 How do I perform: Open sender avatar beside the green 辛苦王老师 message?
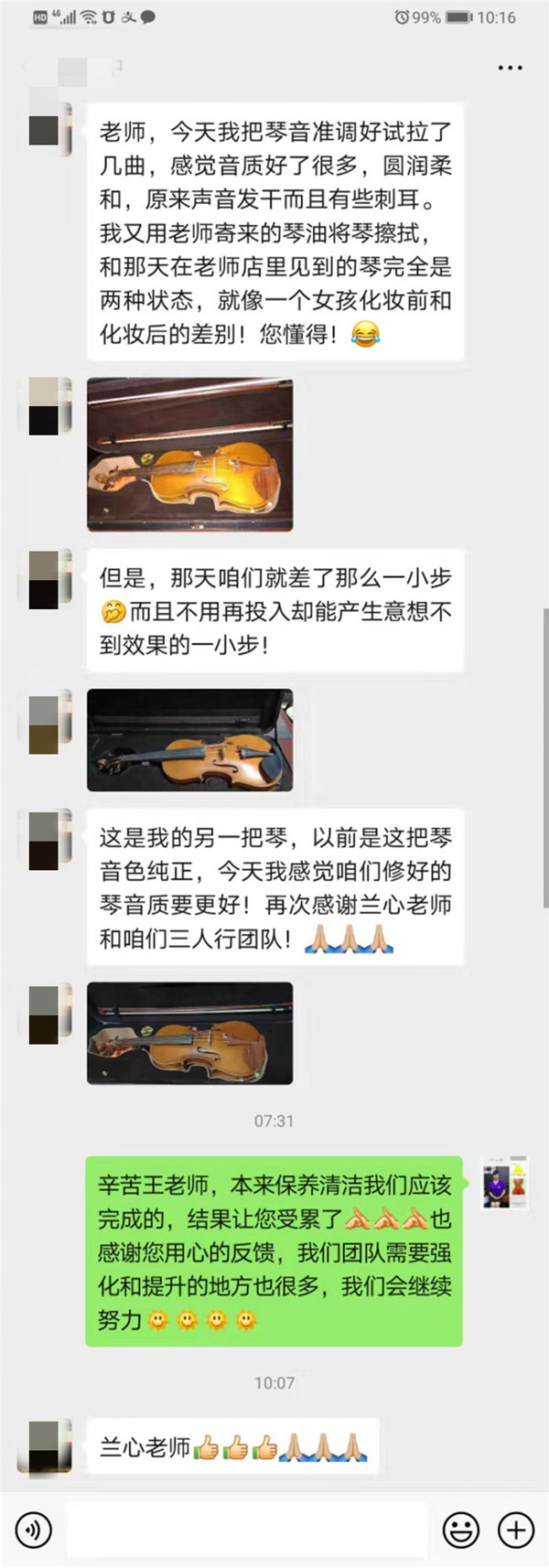tap(505, 1183)
